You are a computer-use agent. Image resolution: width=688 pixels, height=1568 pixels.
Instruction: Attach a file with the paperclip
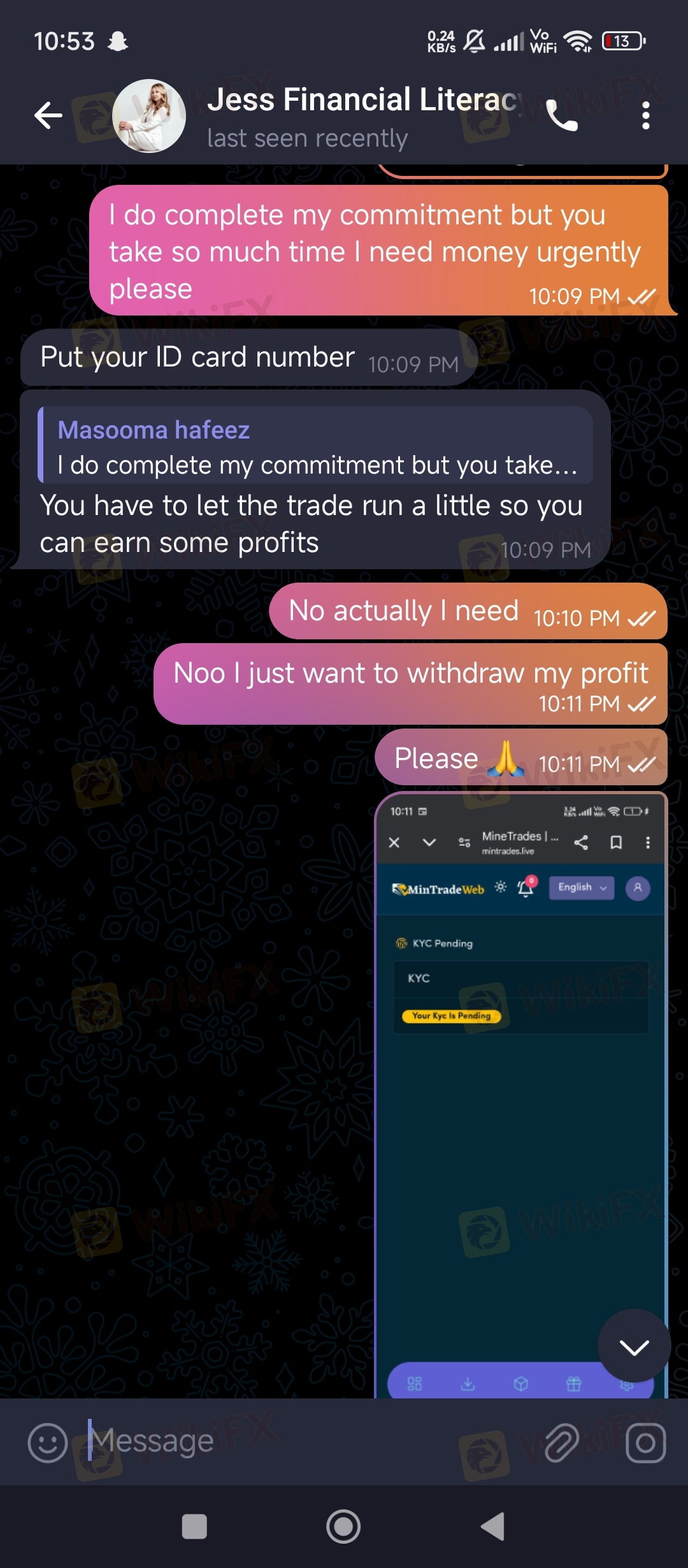tap(561, 1442)
